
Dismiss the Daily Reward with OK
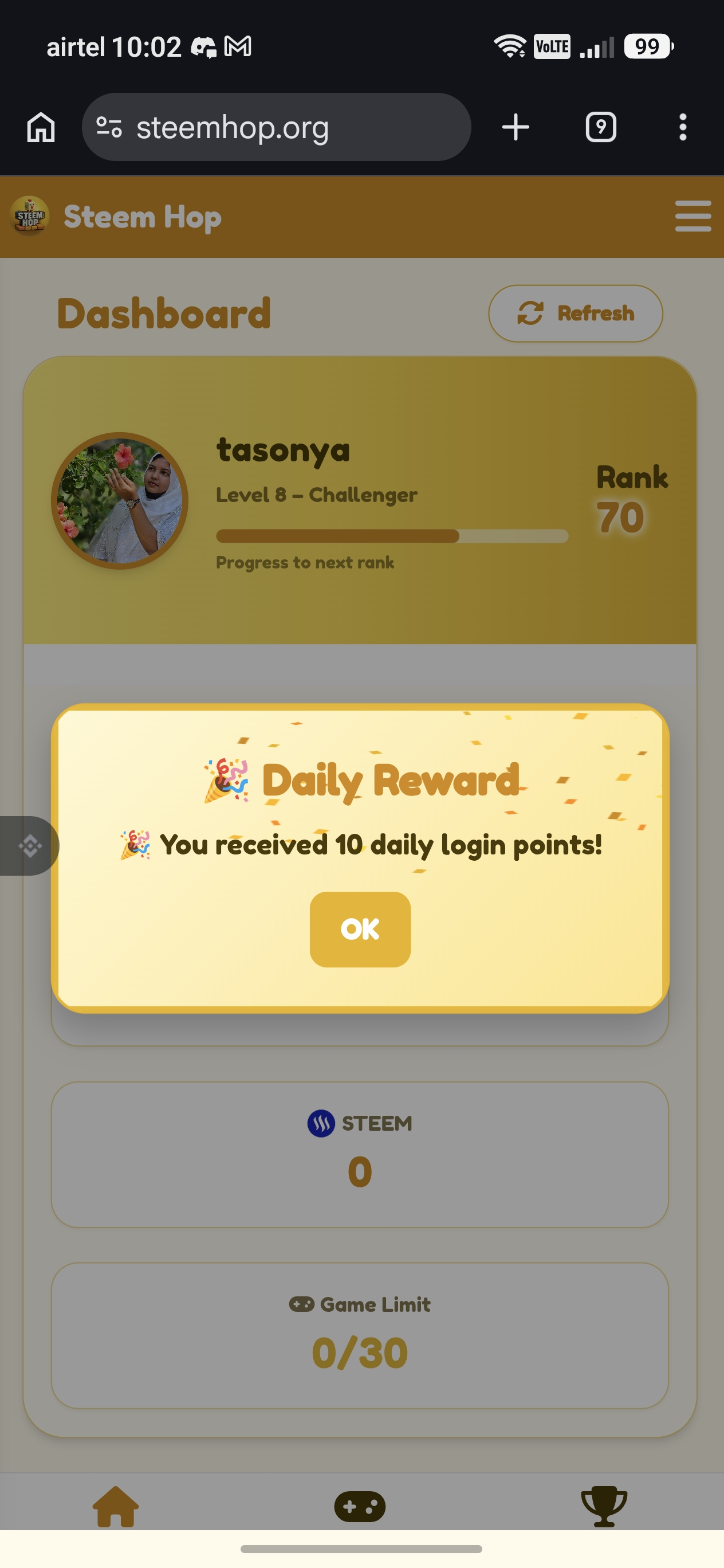(x=360, y=929)
